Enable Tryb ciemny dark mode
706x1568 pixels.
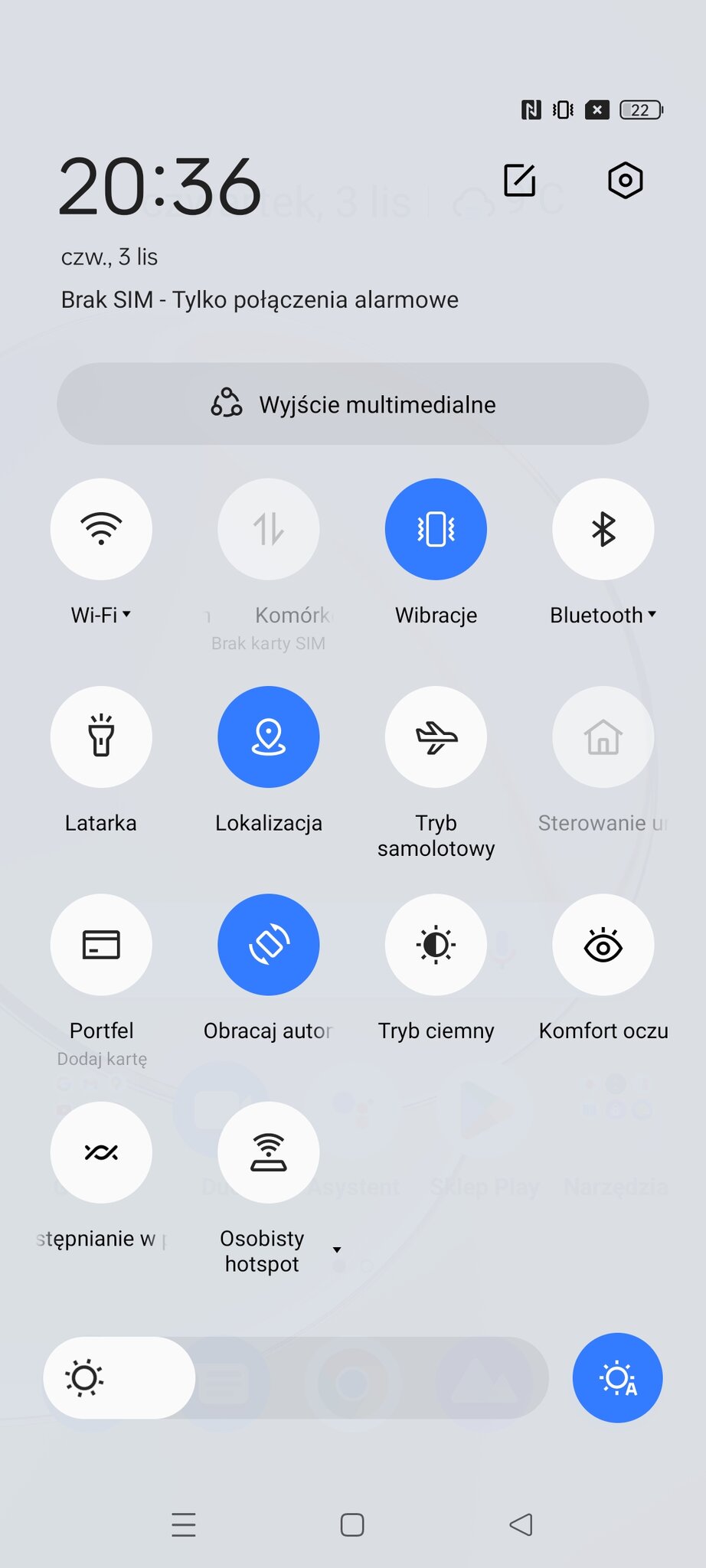[x=436, y=944]
